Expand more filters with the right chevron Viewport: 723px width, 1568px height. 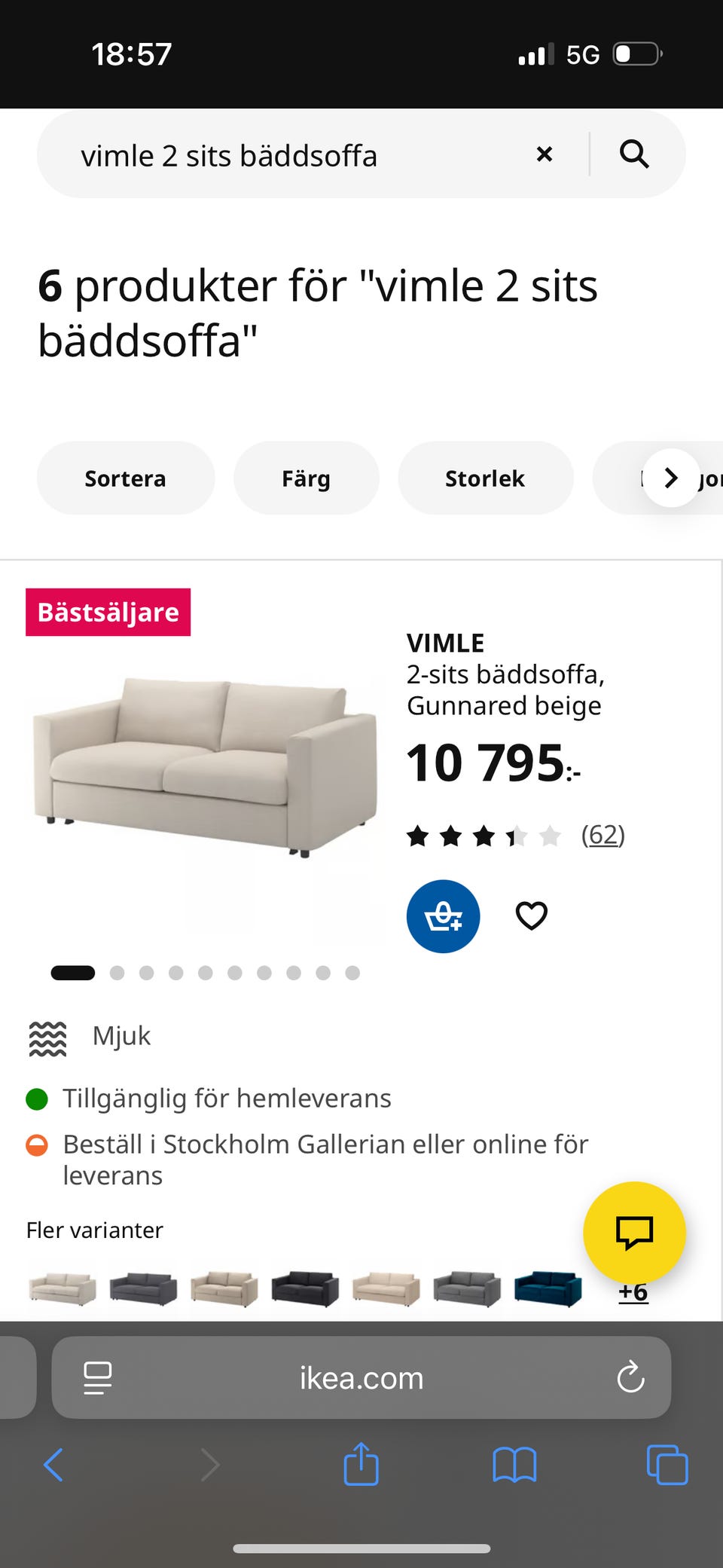click(x=670, y=478)
